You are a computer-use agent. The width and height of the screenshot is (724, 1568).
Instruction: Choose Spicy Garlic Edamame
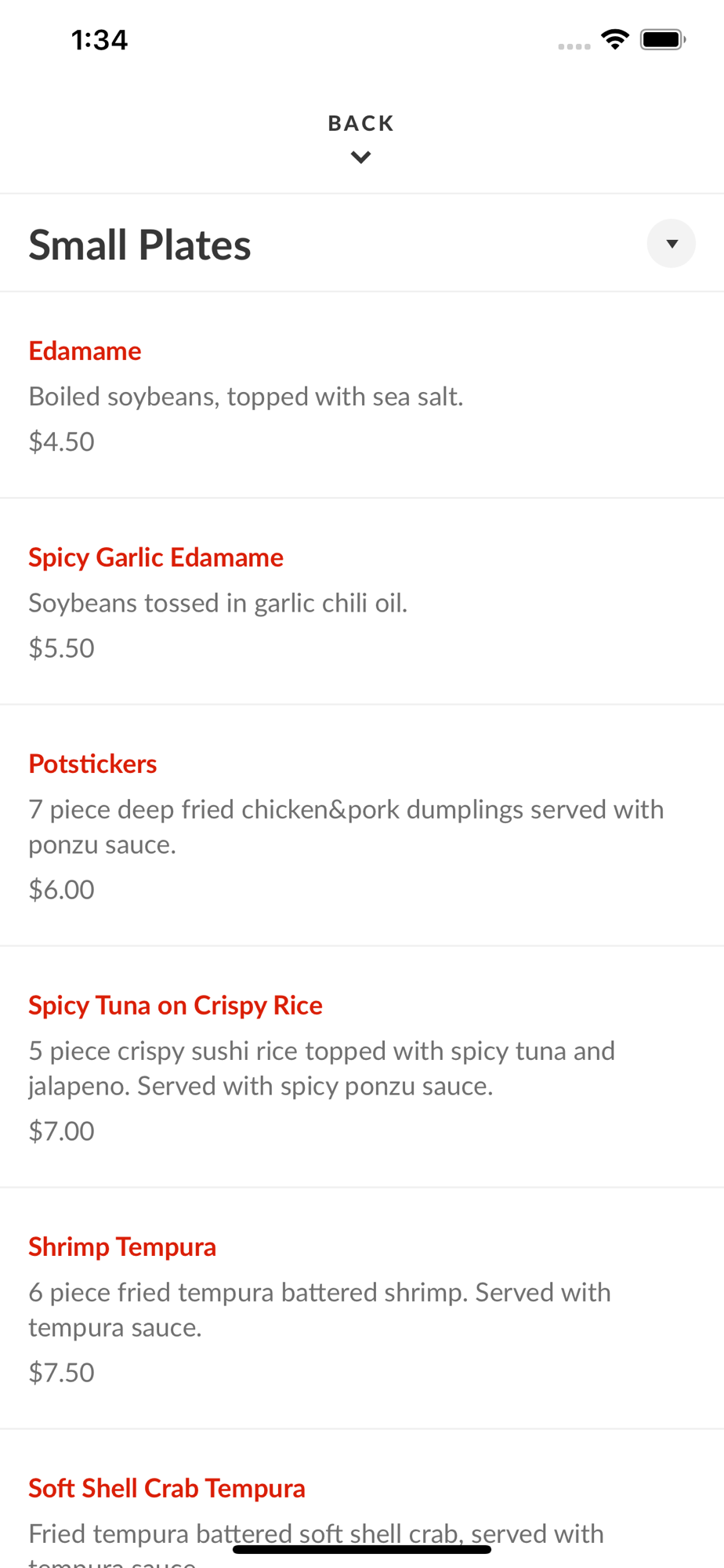(x=362, y=601)
